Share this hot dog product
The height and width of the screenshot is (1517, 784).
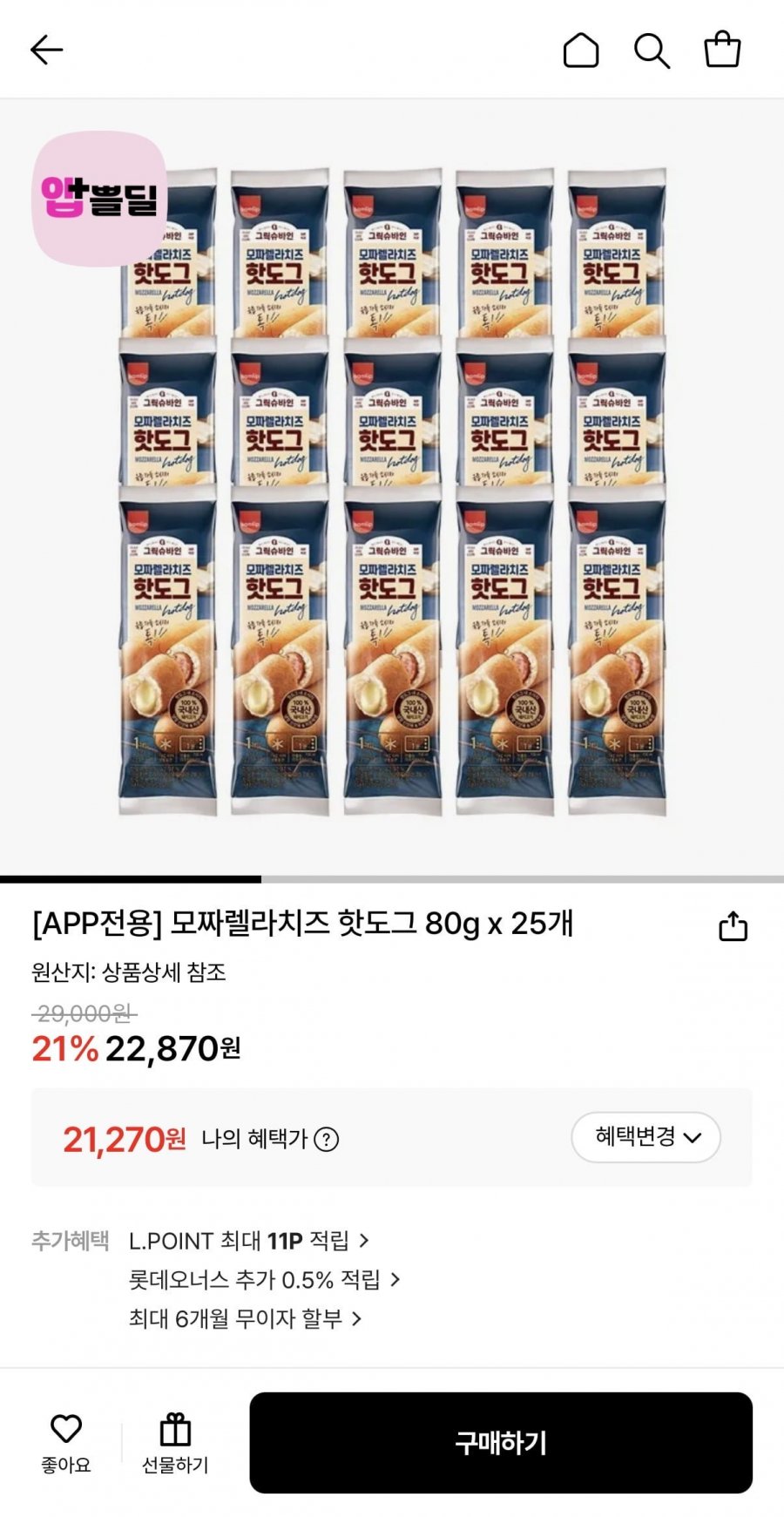(733, 926)
